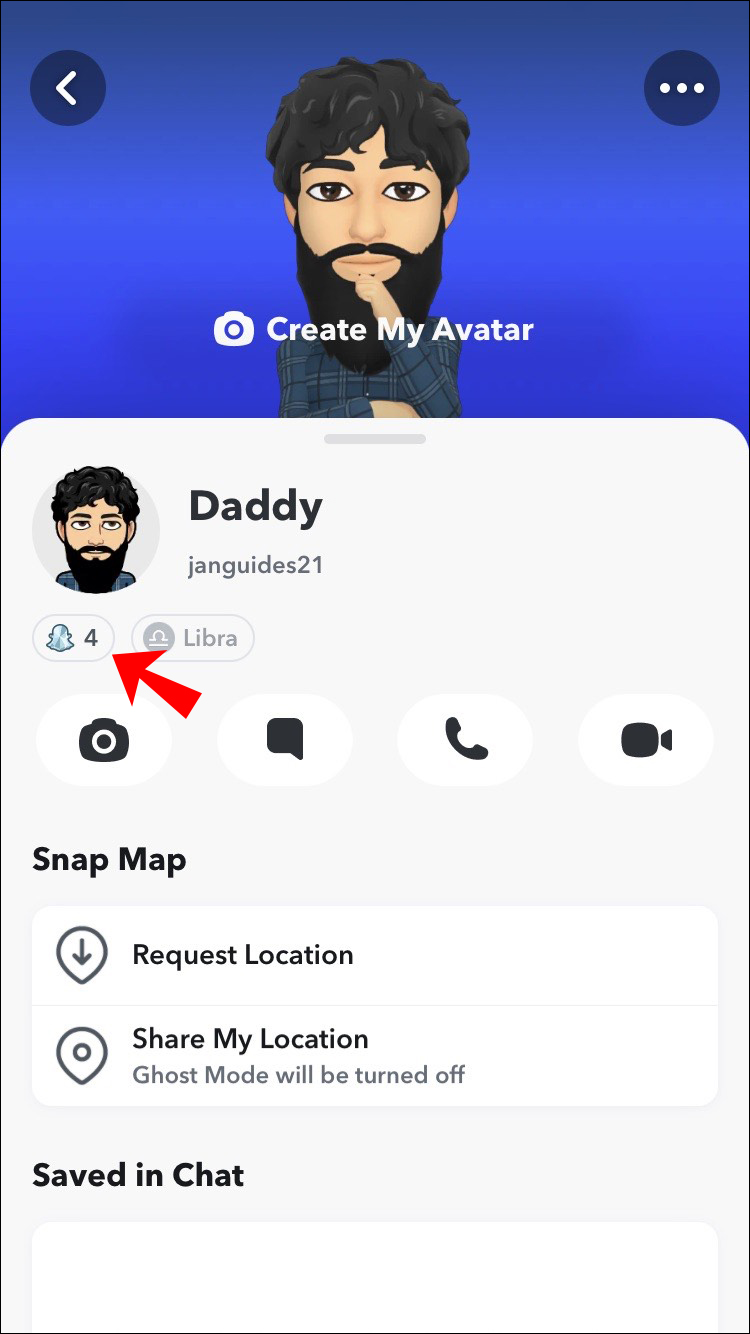The height and width of the screenshot is (1334, 750).
Task: Select Request Location
Action: (x=375, y=955)
